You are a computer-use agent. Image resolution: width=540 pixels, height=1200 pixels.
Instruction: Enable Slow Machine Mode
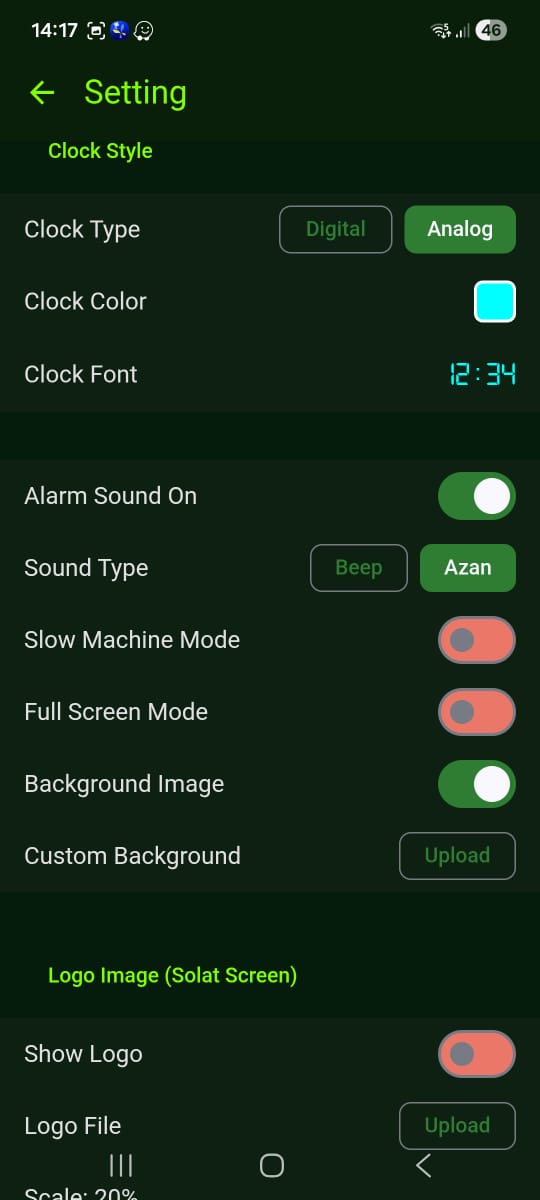(477, 640)
